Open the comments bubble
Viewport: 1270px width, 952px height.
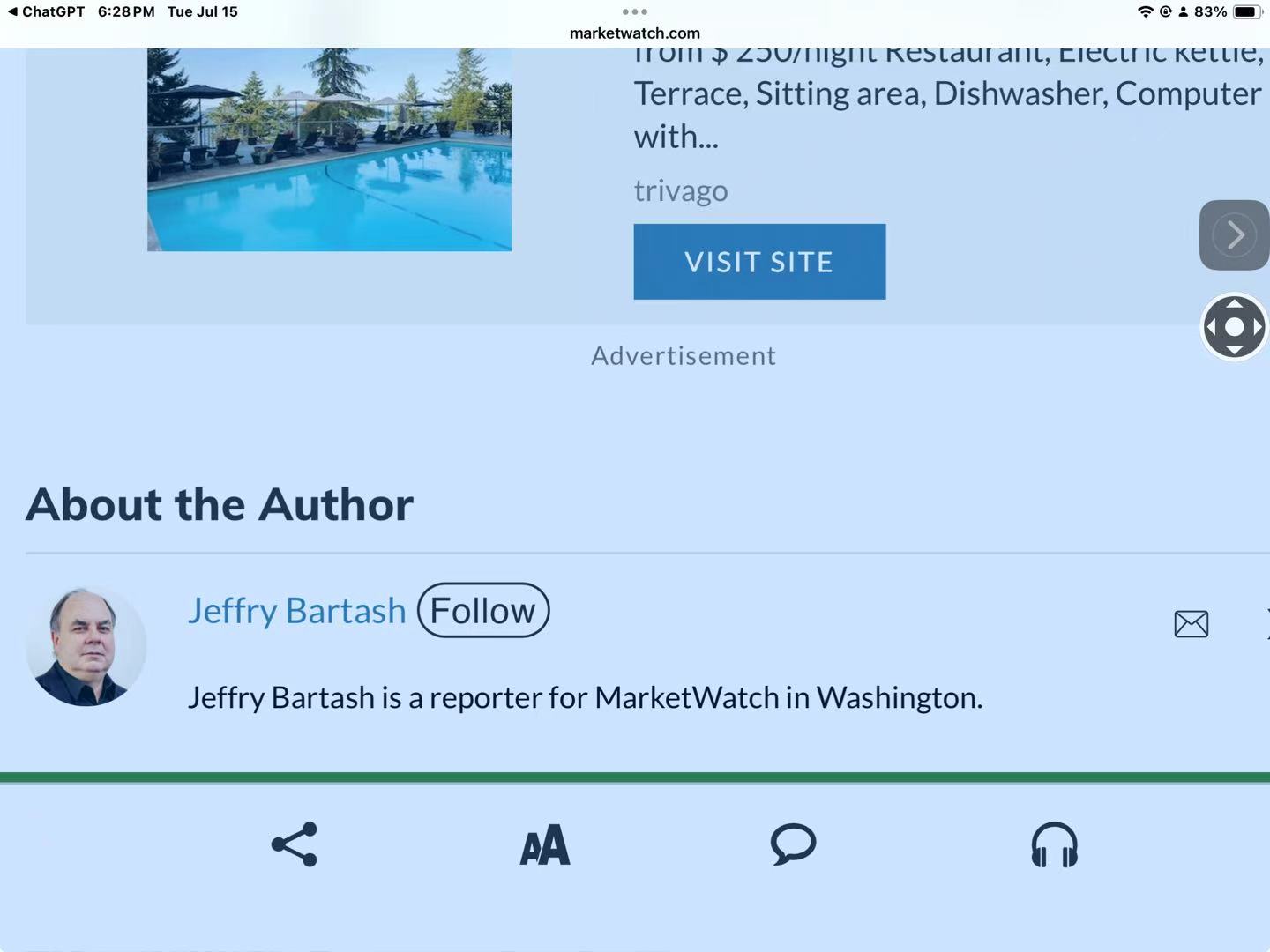(x=793, y=844)
